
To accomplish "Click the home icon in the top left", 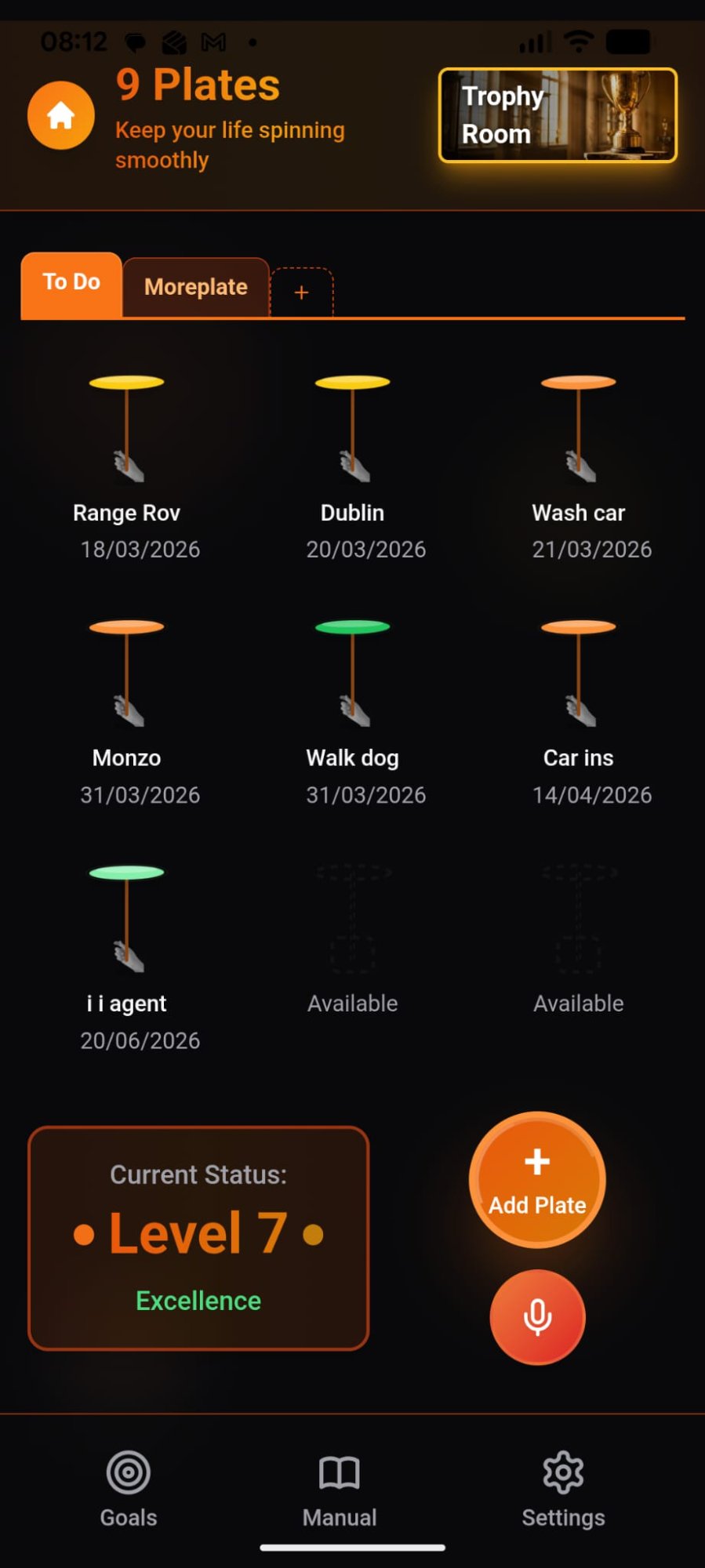I will (60, 115).
